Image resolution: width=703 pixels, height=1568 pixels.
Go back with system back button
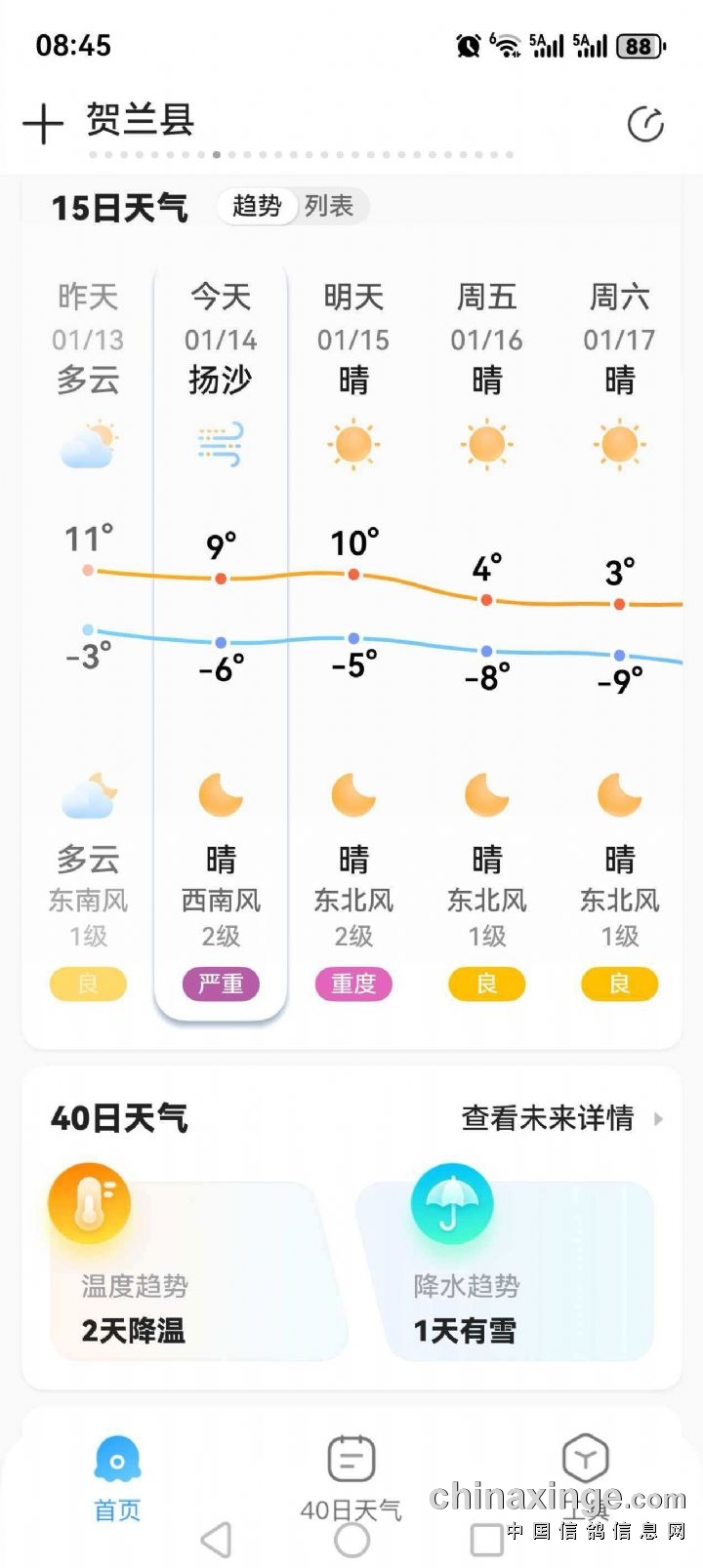[216, 1541]
